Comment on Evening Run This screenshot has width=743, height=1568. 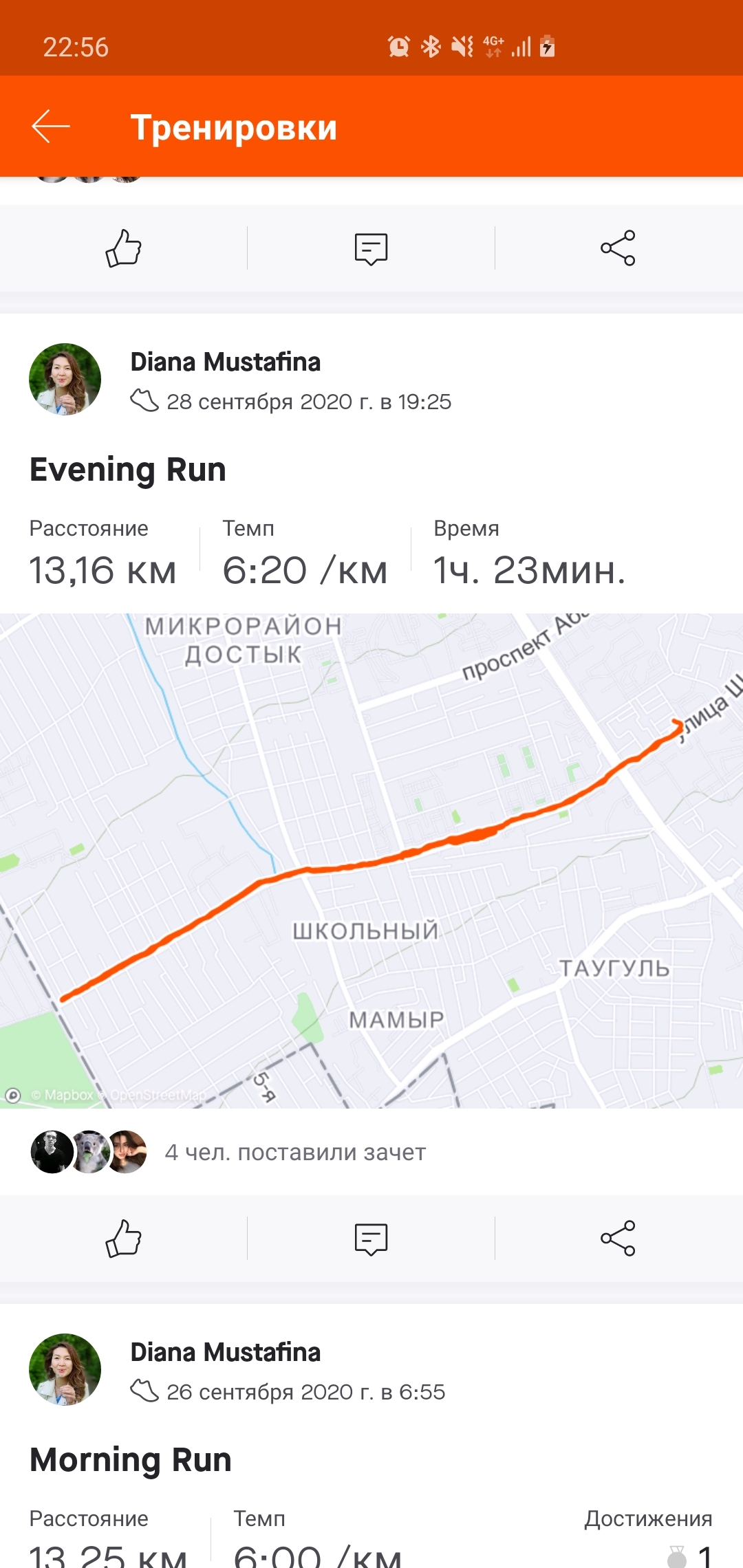pos(371,1238)
